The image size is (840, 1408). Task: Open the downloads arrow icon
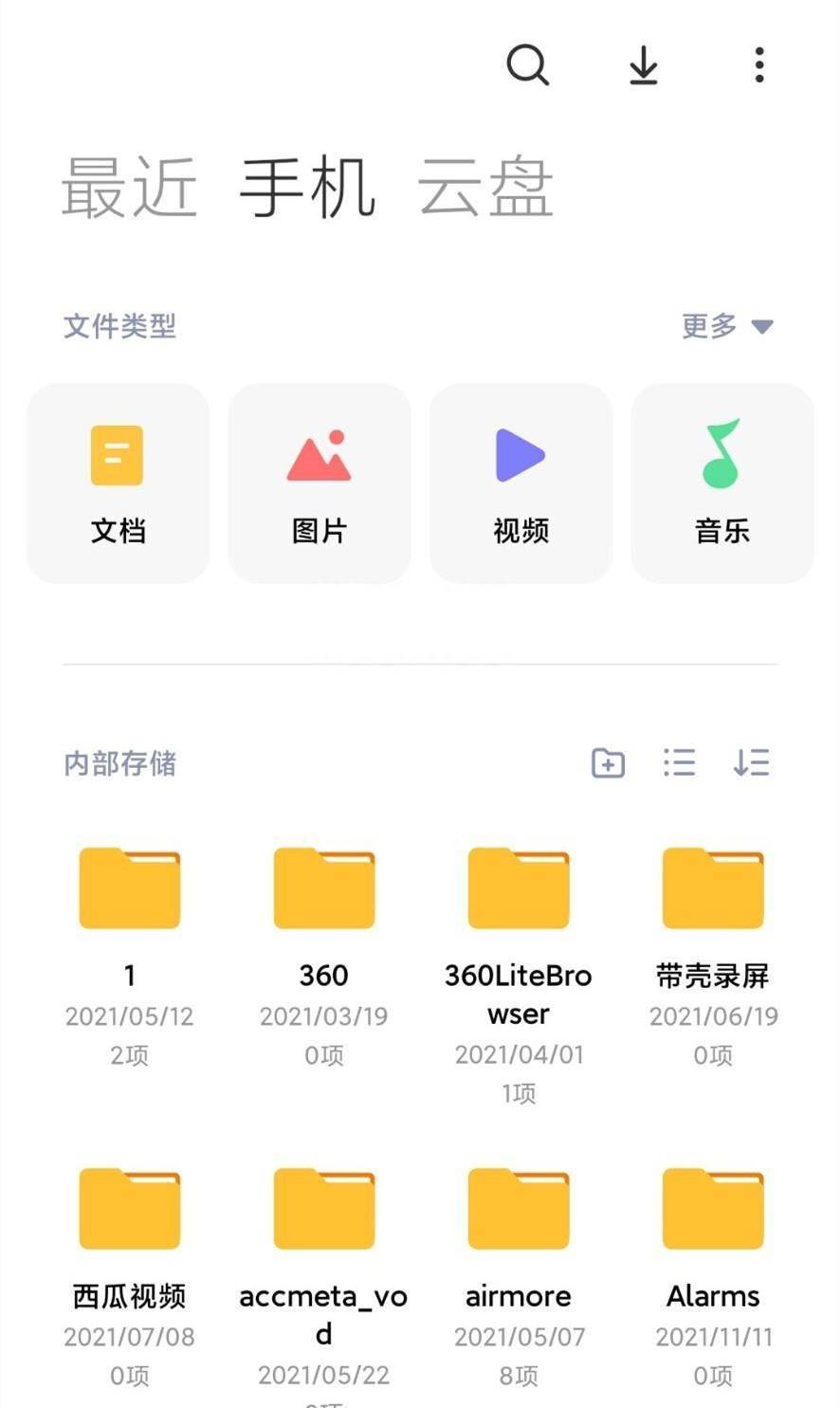click(x=644, y=65)
